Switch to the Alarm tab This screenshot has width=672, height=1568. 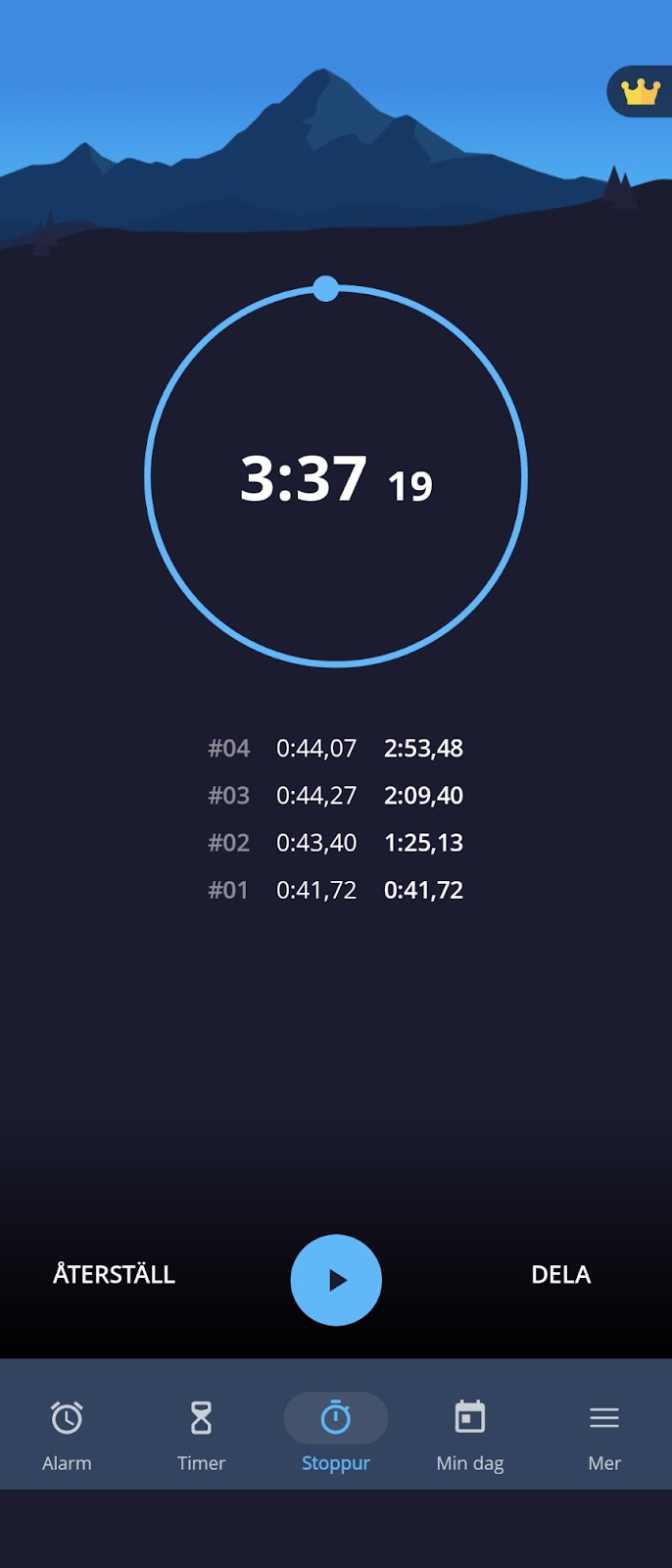point(67,1435)
